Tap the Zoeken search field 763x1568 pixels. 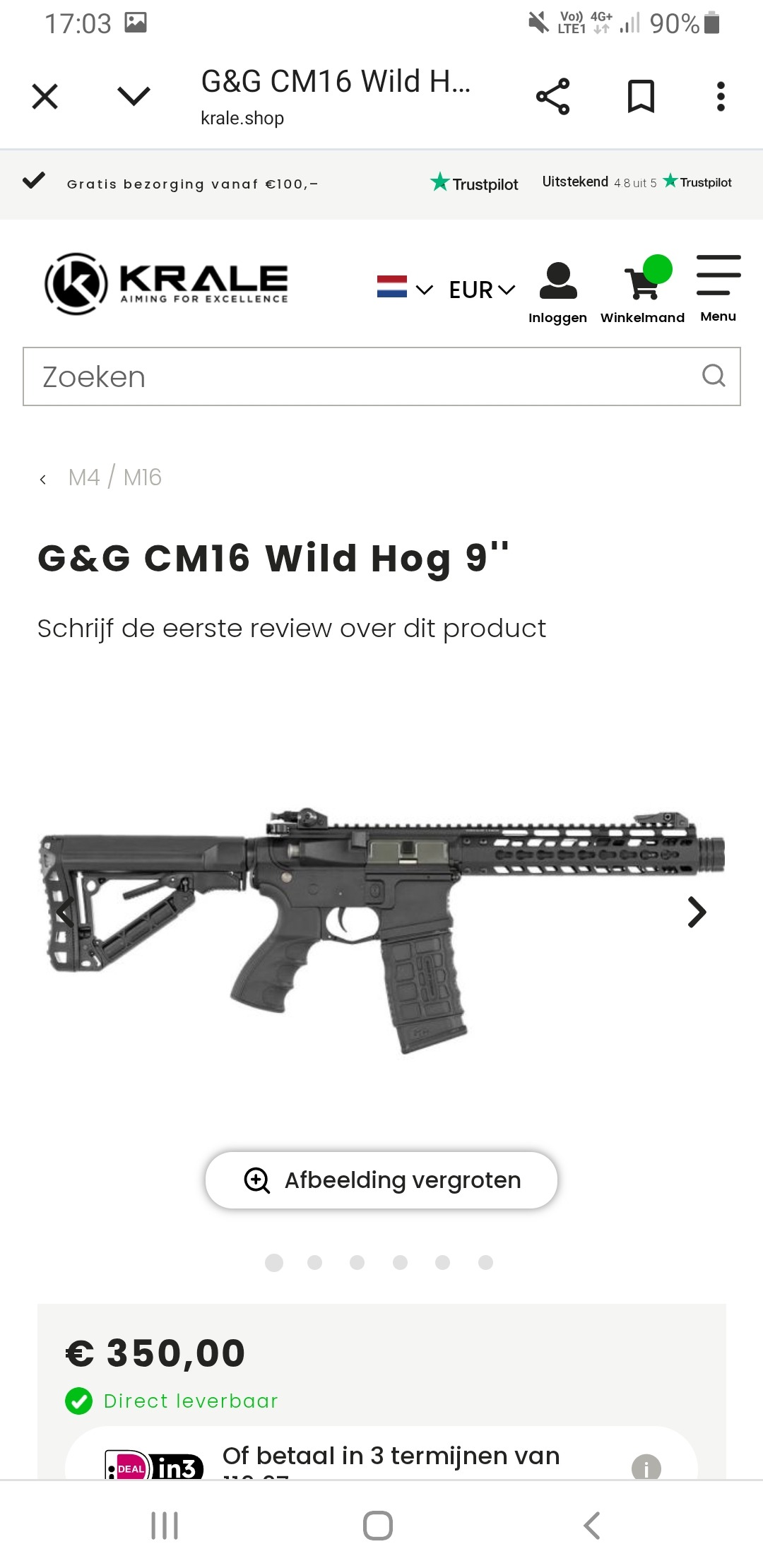pyautogui.click(x=381, y=376)
